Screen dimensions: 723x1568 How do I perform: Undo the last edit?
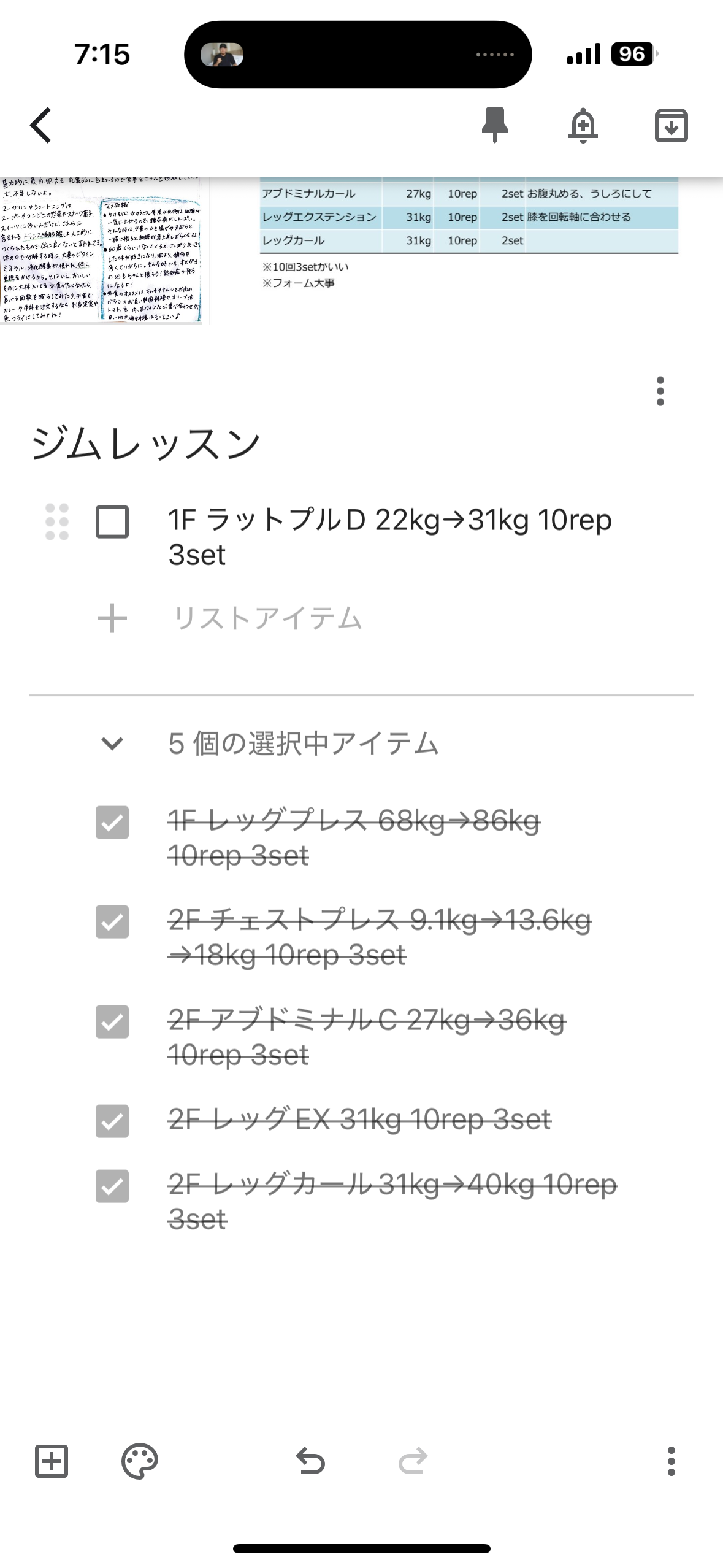[310, 1461]
